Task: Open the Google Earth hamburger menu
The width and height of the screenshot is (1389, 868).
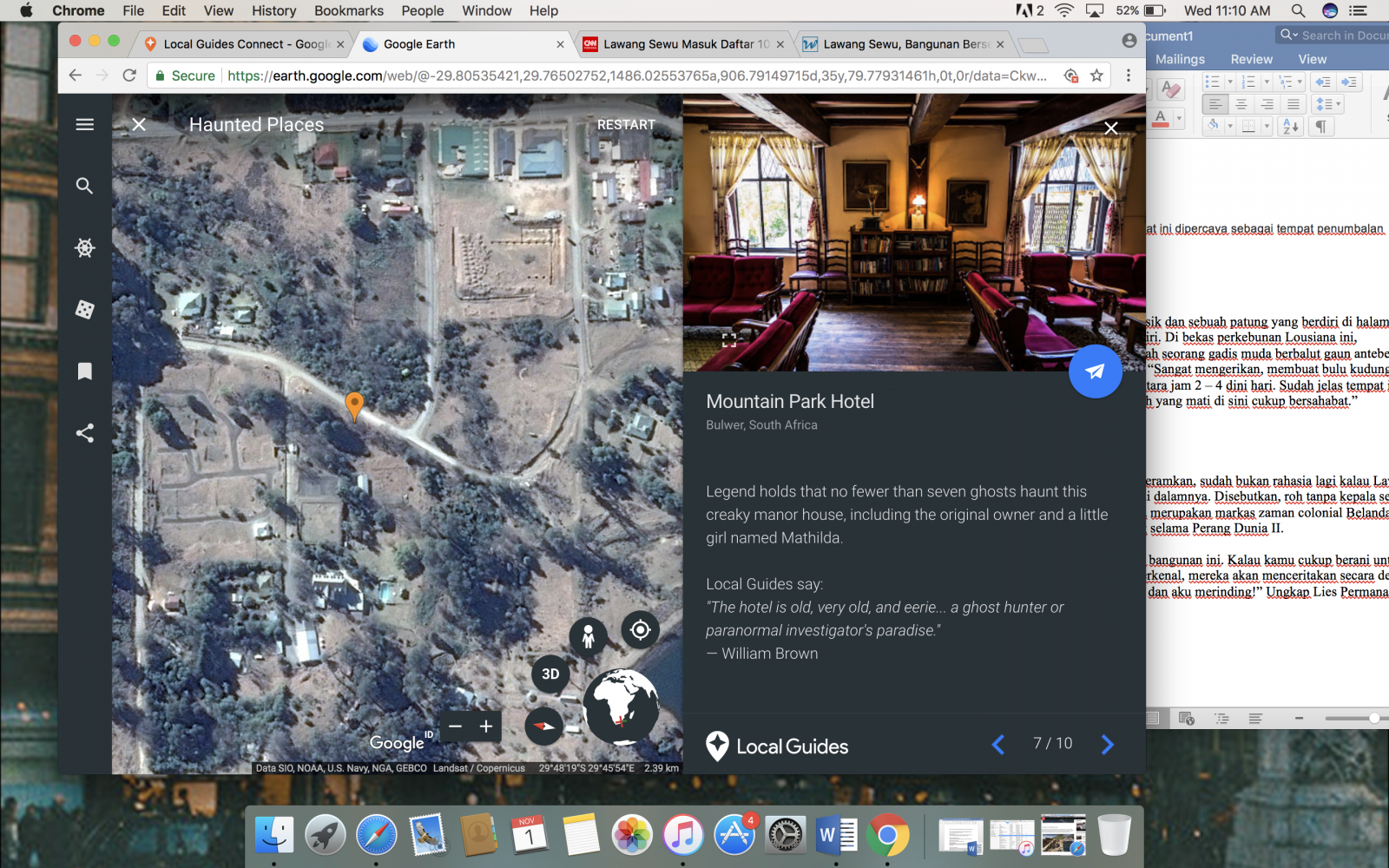Action: click(84, 124)
